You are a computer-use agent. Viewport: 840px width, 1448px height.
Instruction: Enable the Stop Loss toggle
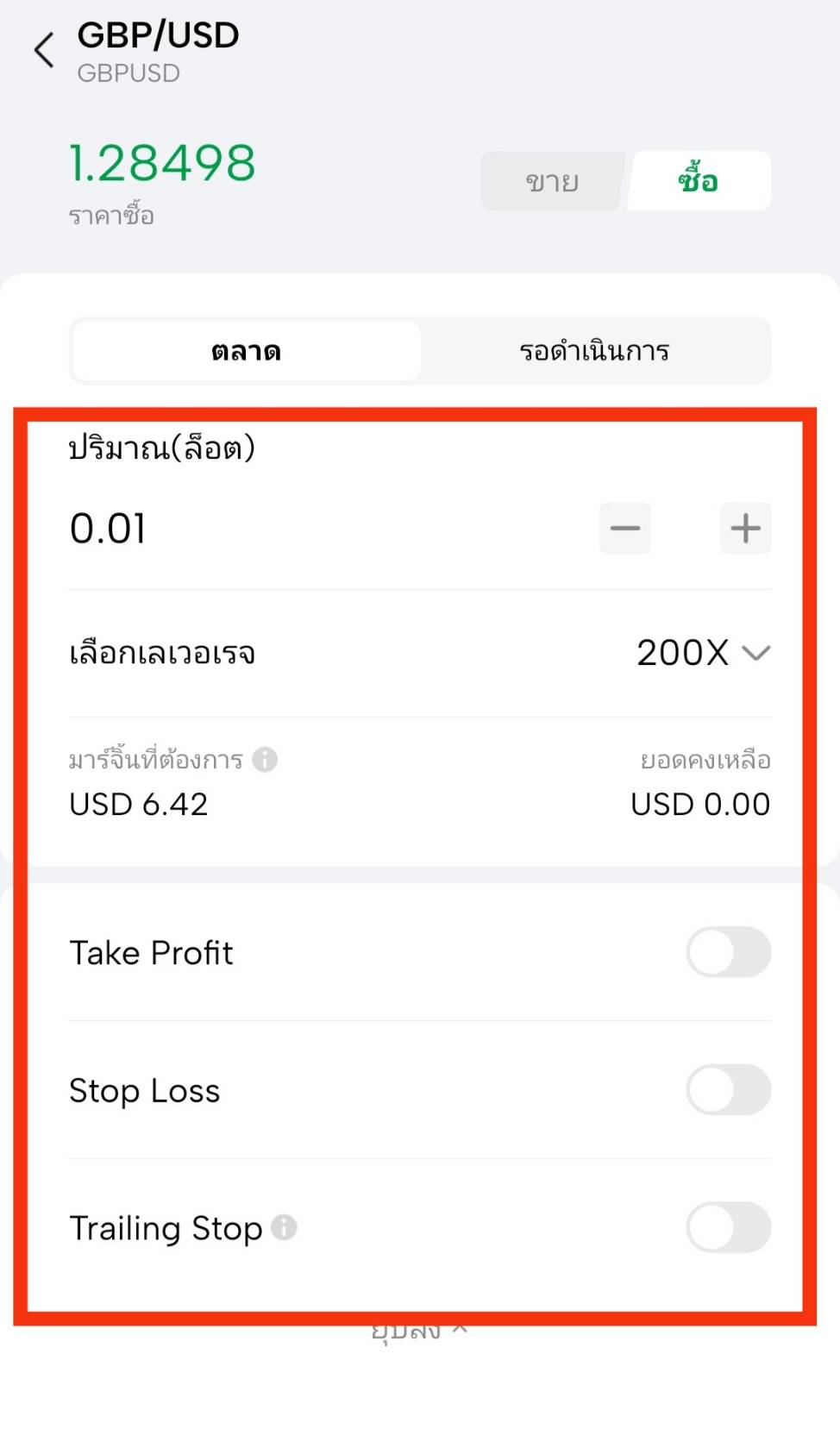(x=728, y=1090)
